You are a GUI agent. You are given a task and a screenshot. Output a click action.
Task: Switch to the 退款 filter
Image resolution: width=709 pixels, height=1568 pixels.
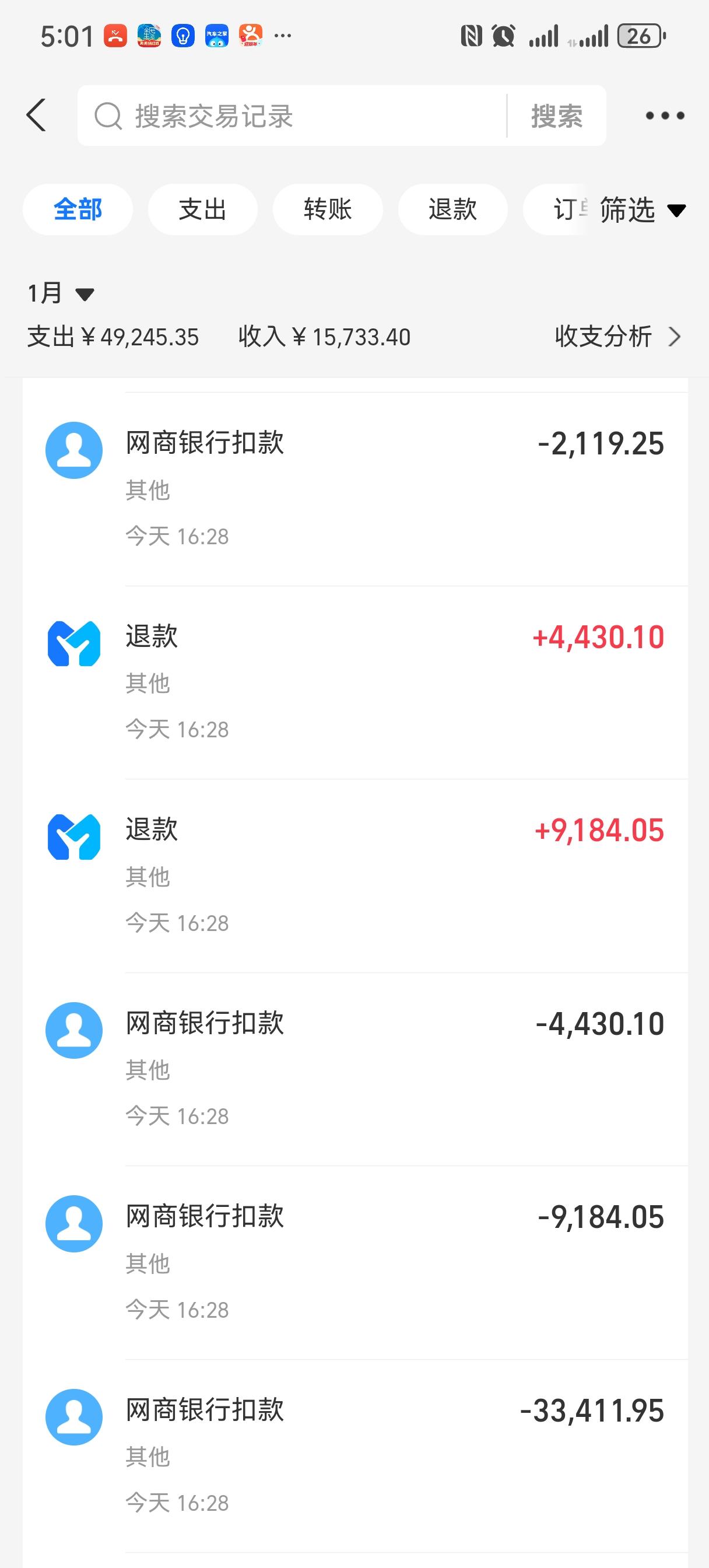pos(452,209)
